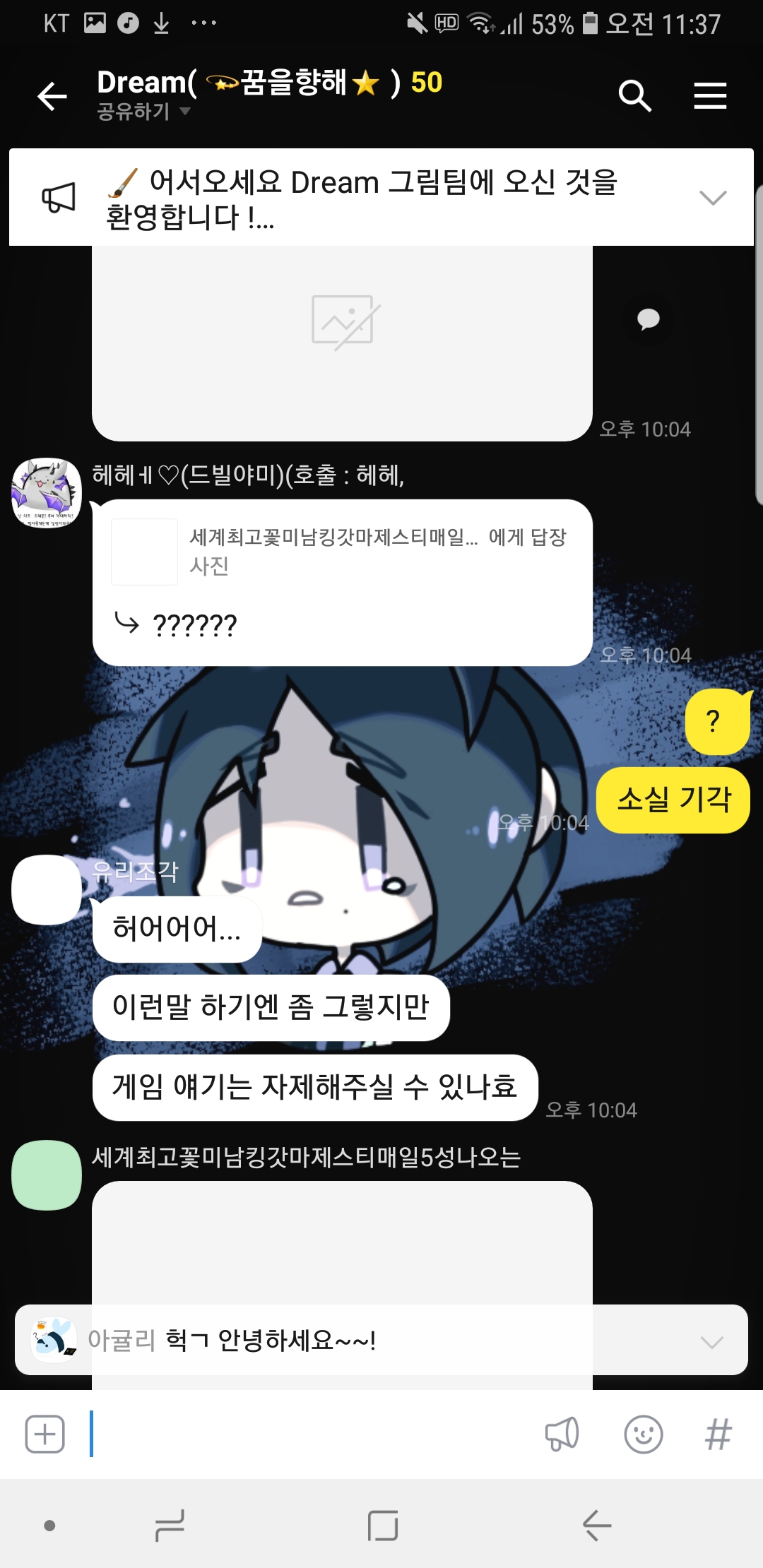Open 유리조각's profile avatar
The image size is (763, 1568).
46,890
